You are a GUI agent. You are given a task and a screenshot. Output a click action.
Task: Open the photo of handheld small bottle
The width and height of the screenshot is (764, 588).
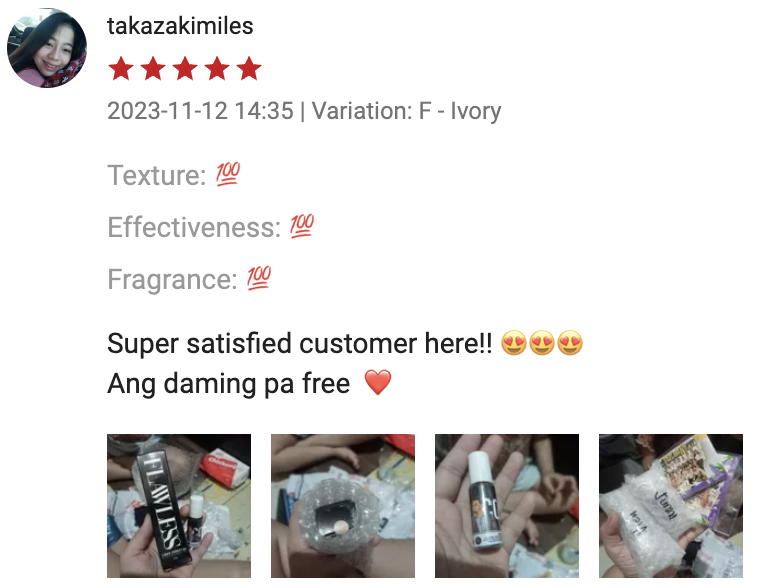click(507, 505)
